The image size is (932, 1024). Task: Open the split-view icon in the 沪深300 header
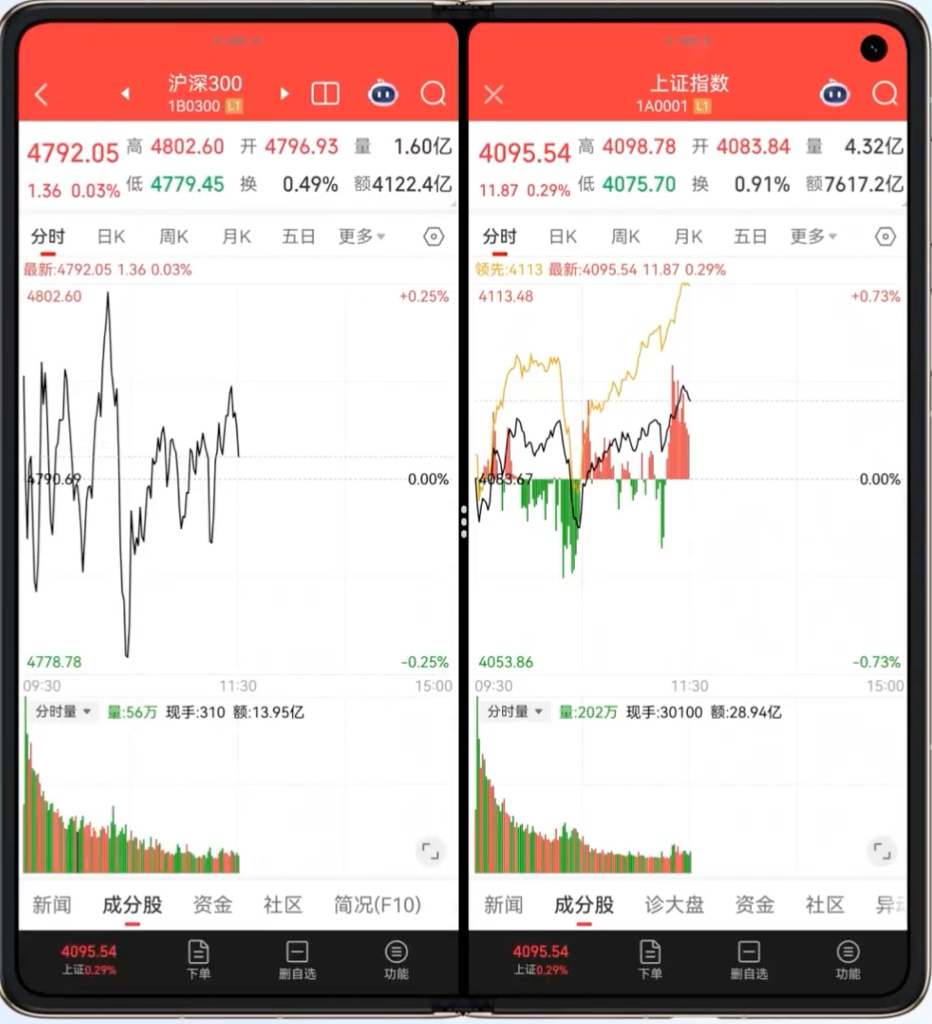(x=325, y=93)
